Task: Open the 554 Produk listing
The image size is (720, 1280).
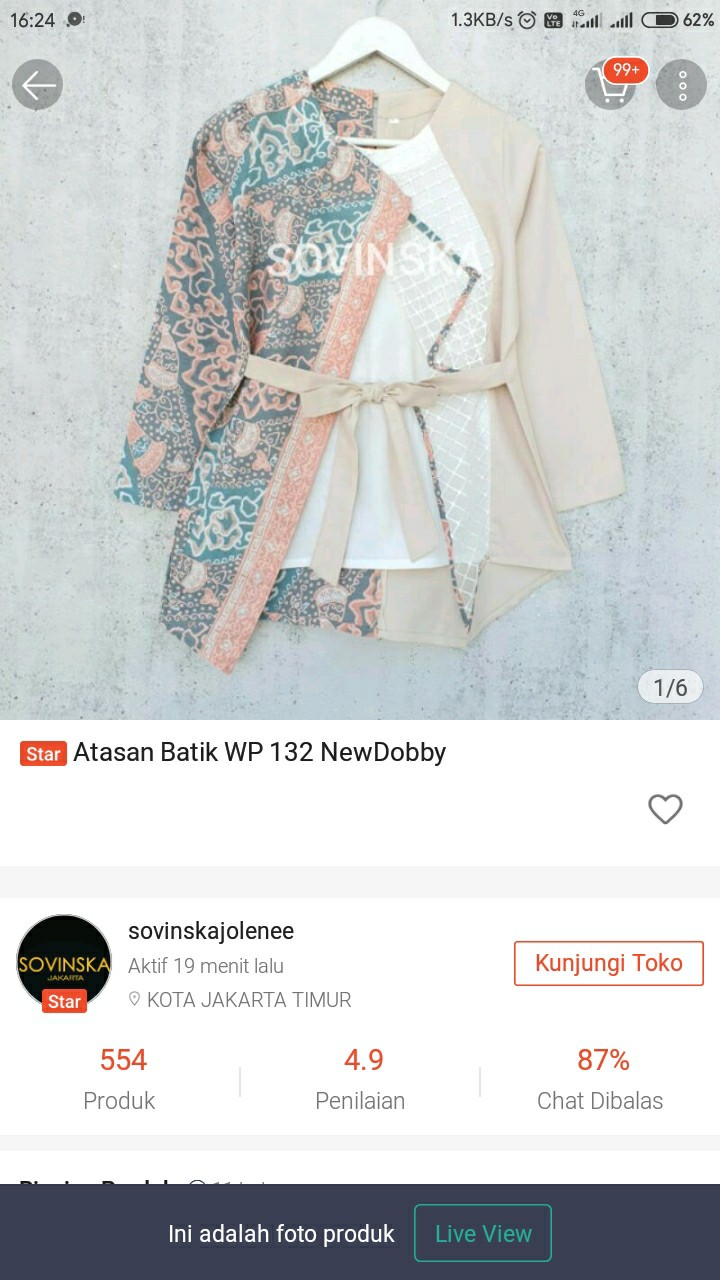Action: click(x=121, y=1078)
